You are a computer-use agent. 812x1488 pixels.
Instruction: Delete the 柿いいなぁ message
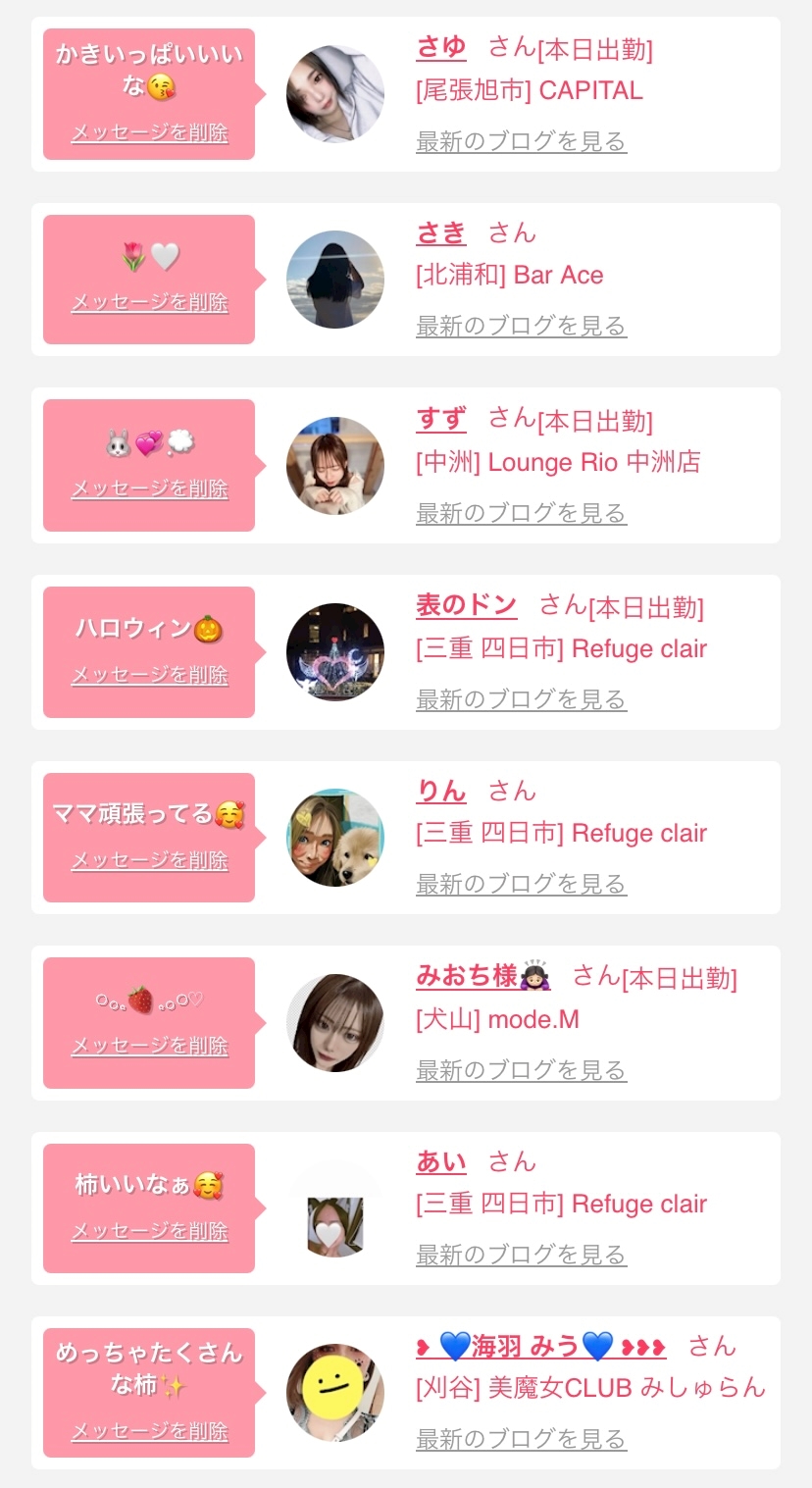pos(149,1231)
